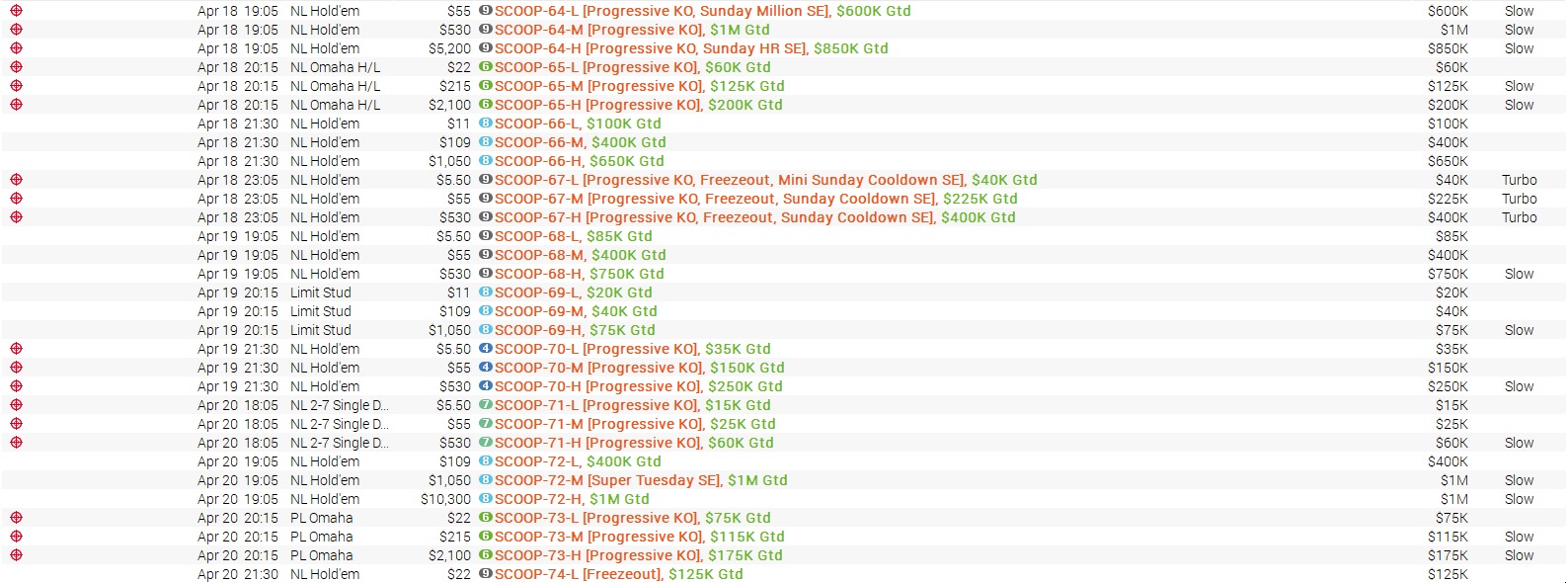Image resolution: width=1568 pixels, height=583 pixels.
Task: Open SCOOP-70-M Progressive KO $150K Gtd
Action: [639, 368]
